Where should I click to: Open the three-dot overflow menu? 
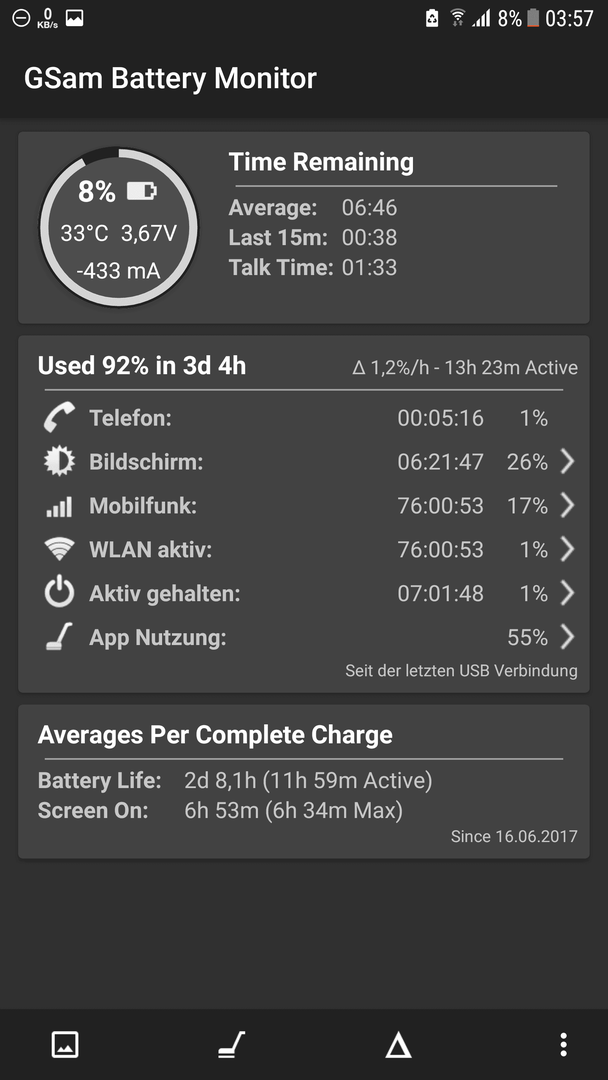[x=563, y=1045]
